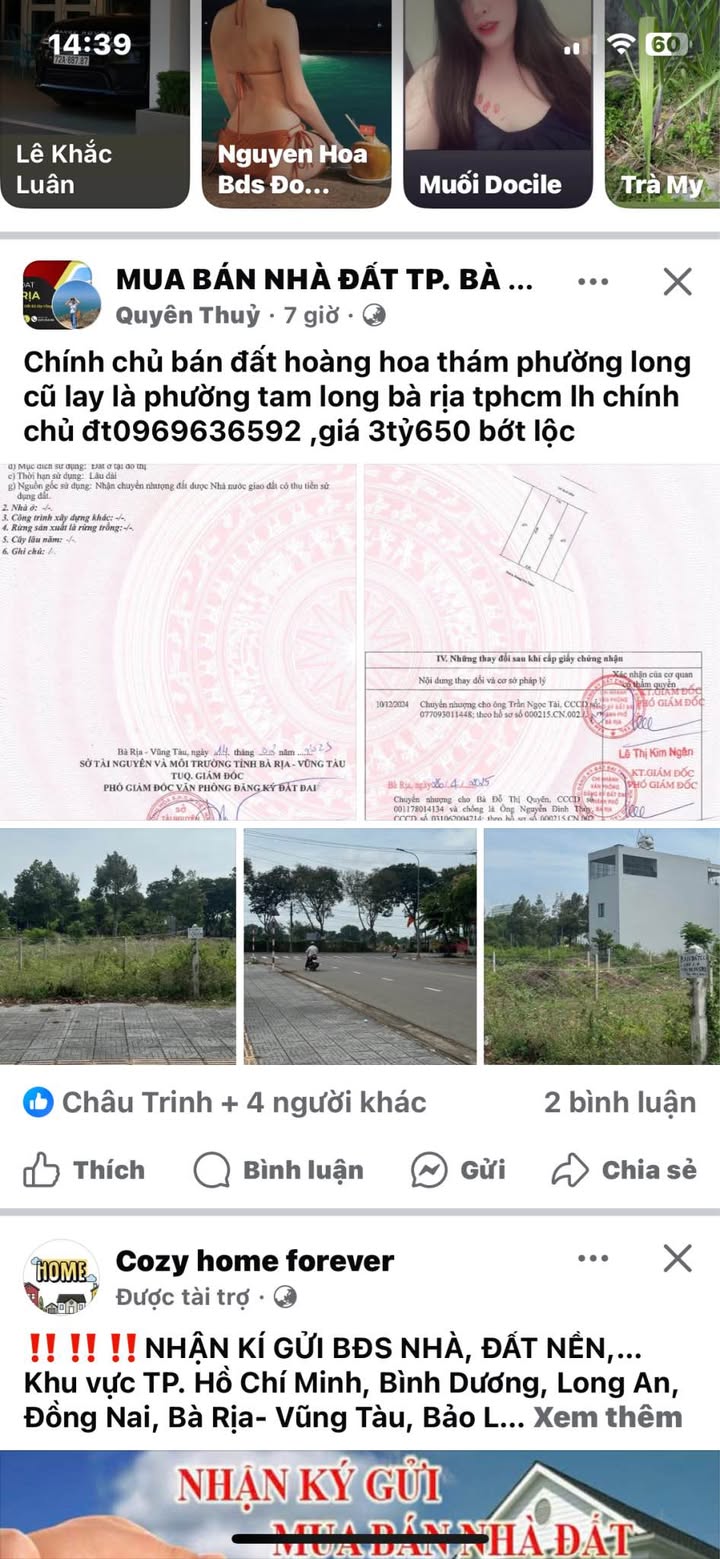Viewport: 720px width, 1559px height.
Task: Hide Quyên Thuỷ's land sale post
Action: tap(677, 282)
